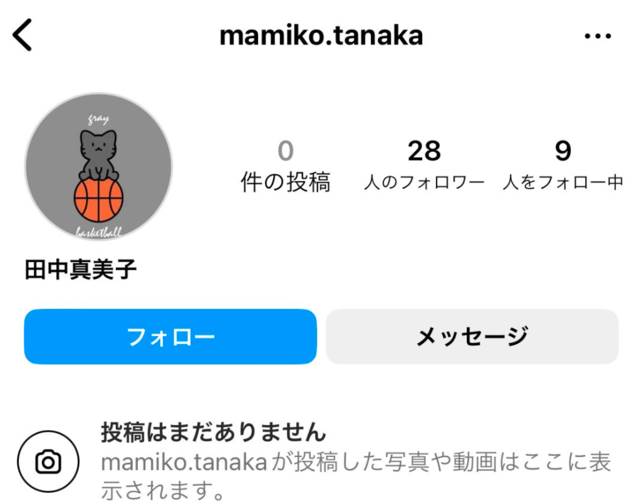Open メッセージ to send a message

(x=472, y=336)
